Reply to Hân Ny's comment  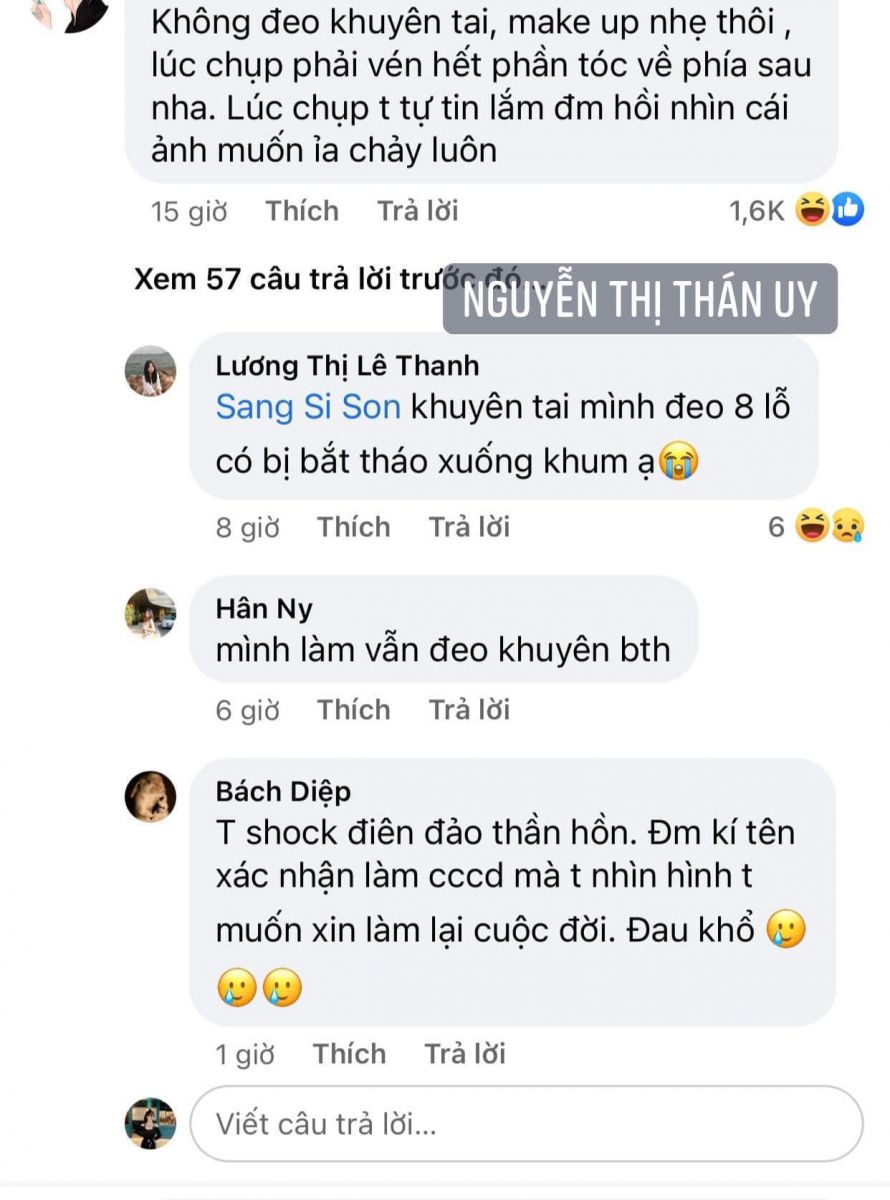pyautogui.click(x=469, y=710)
